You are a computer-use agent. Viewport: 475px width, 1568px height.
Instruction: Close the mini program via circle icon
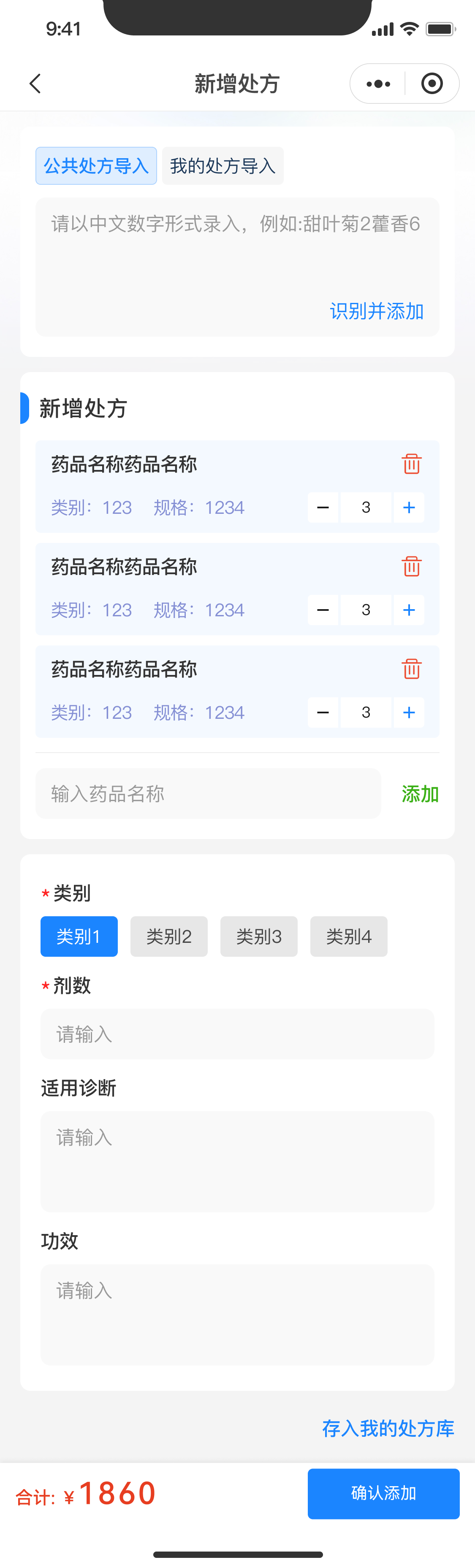(432, 84)
